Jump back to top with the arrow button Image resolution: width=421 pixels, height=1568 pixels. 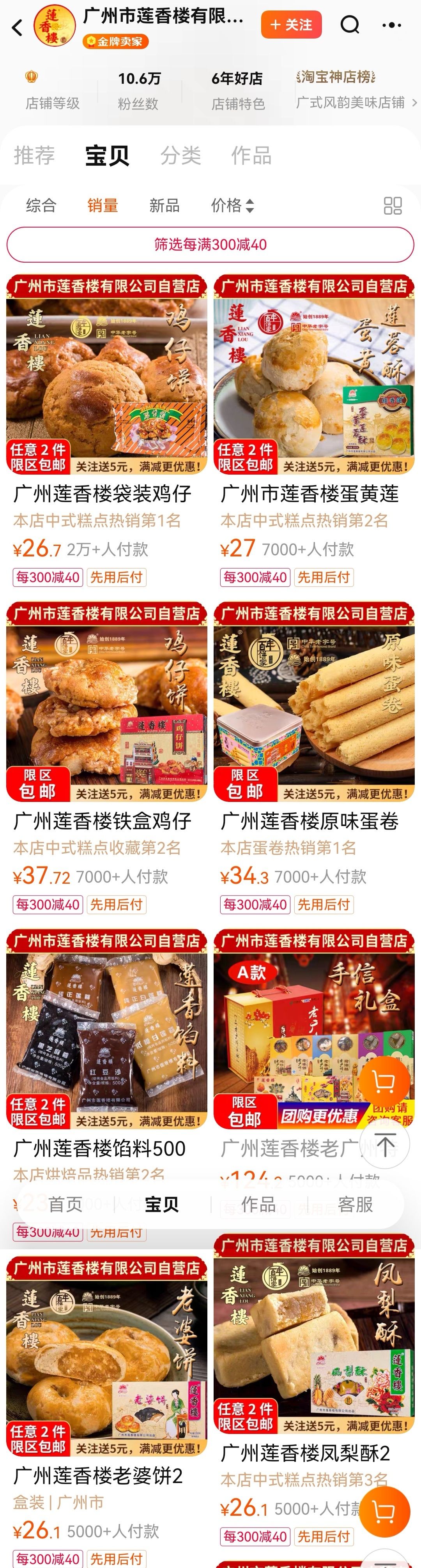pos(385,1144)
